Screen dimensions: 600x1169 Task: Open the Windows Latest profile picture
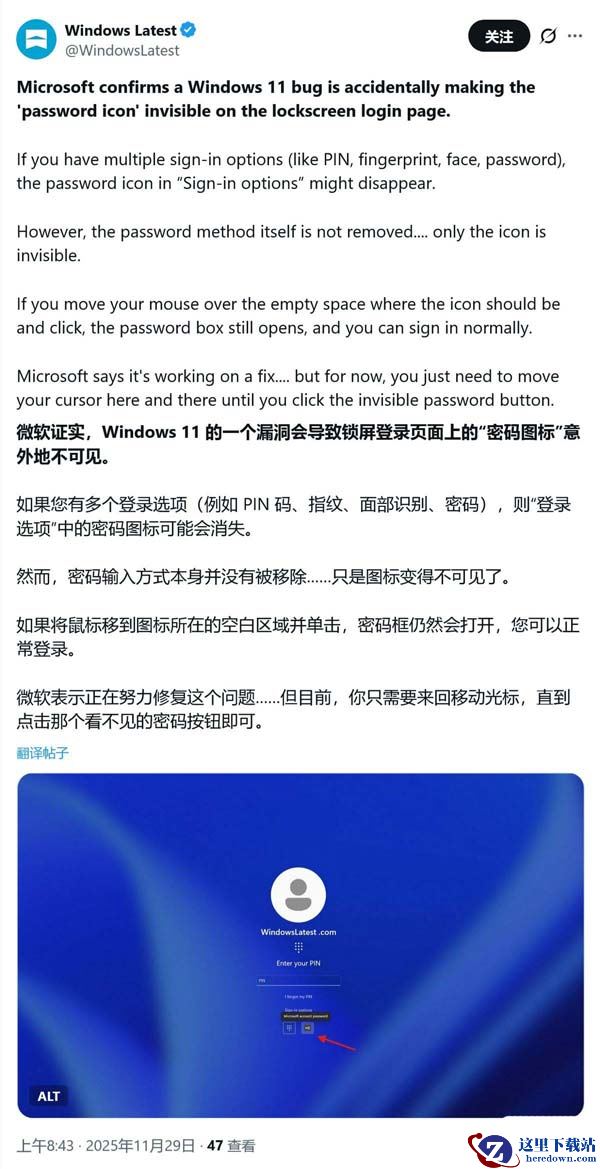pos(36,39)
